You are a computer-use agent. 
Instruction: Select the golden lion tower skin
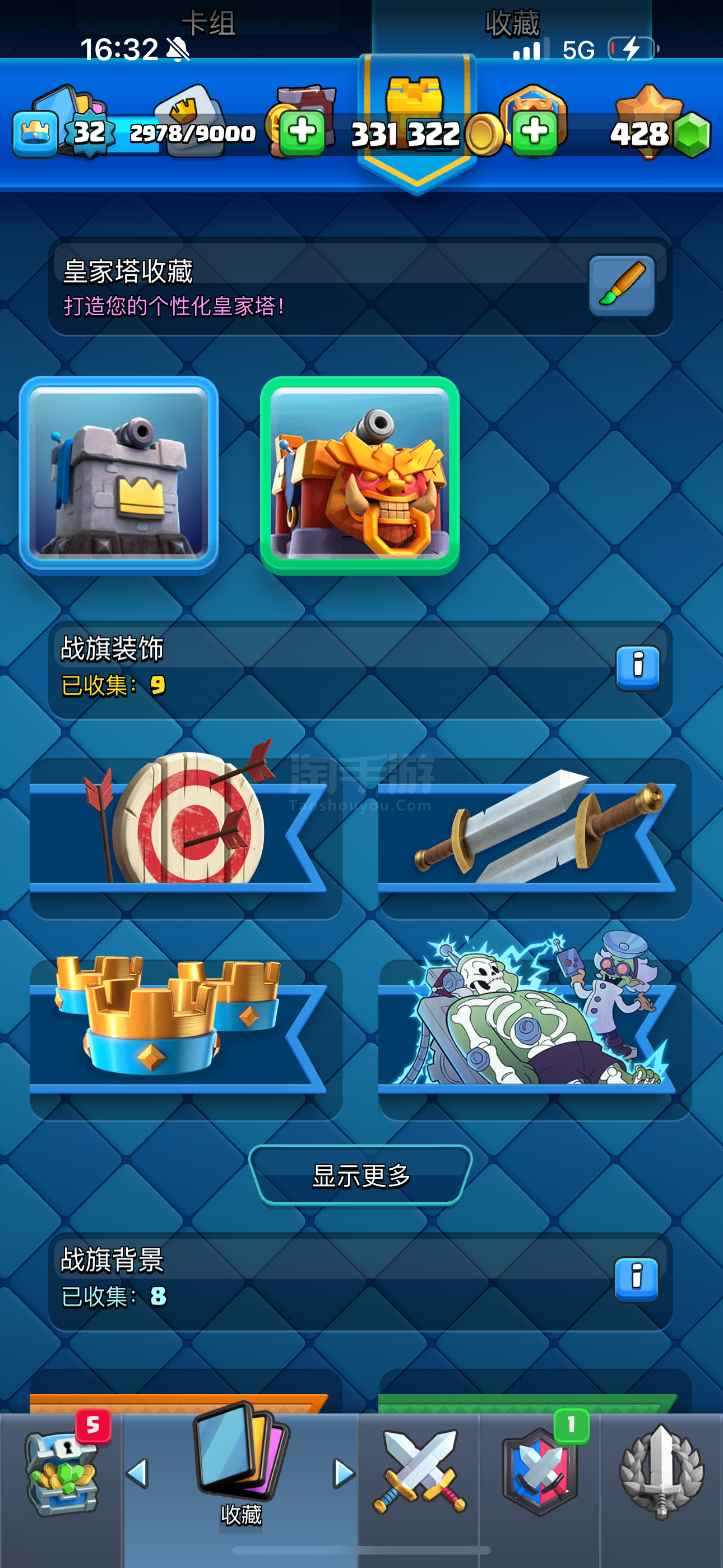pyautogui.click(x=360, y=476)
